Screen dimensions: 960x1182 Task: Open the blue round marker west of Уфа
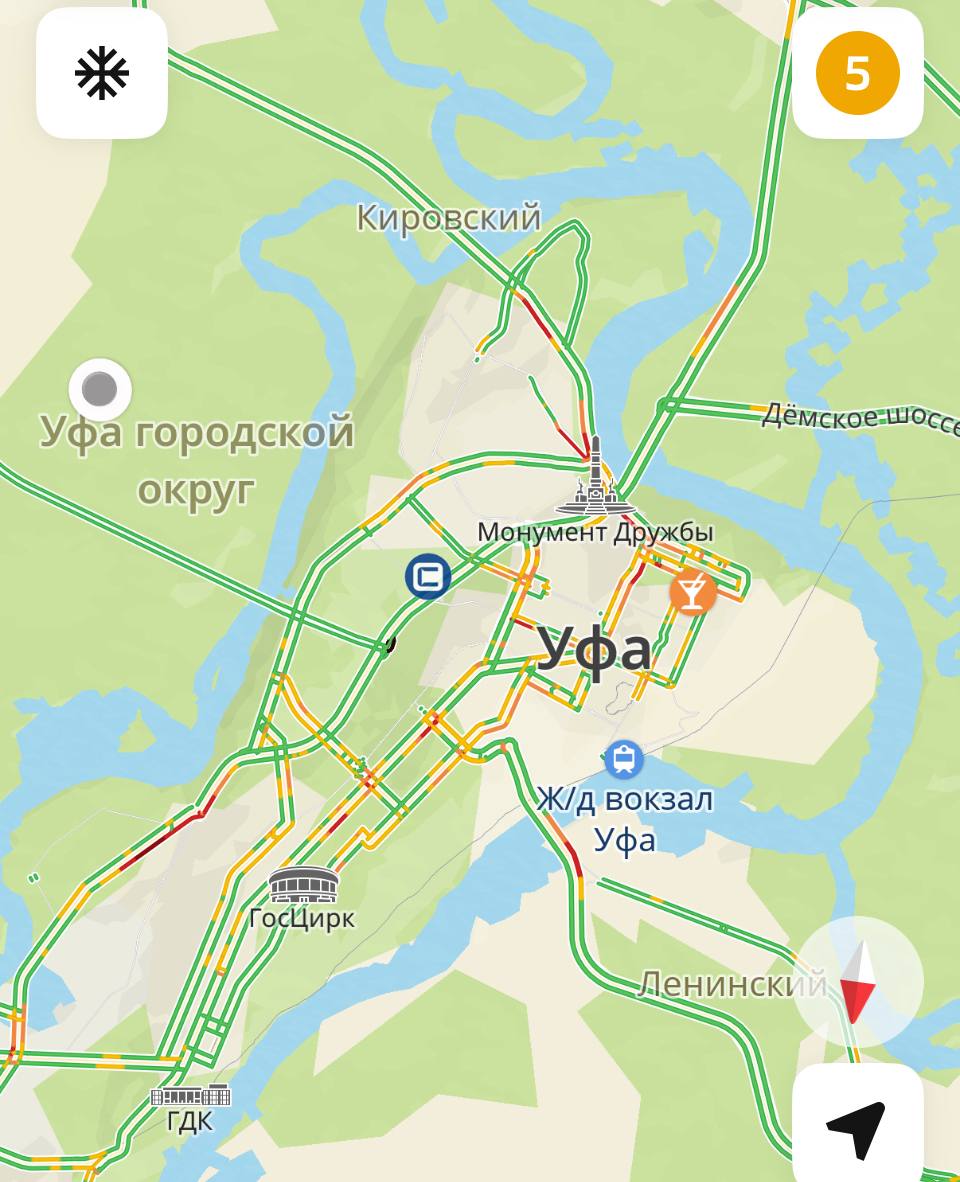click(x=428, y=577)
